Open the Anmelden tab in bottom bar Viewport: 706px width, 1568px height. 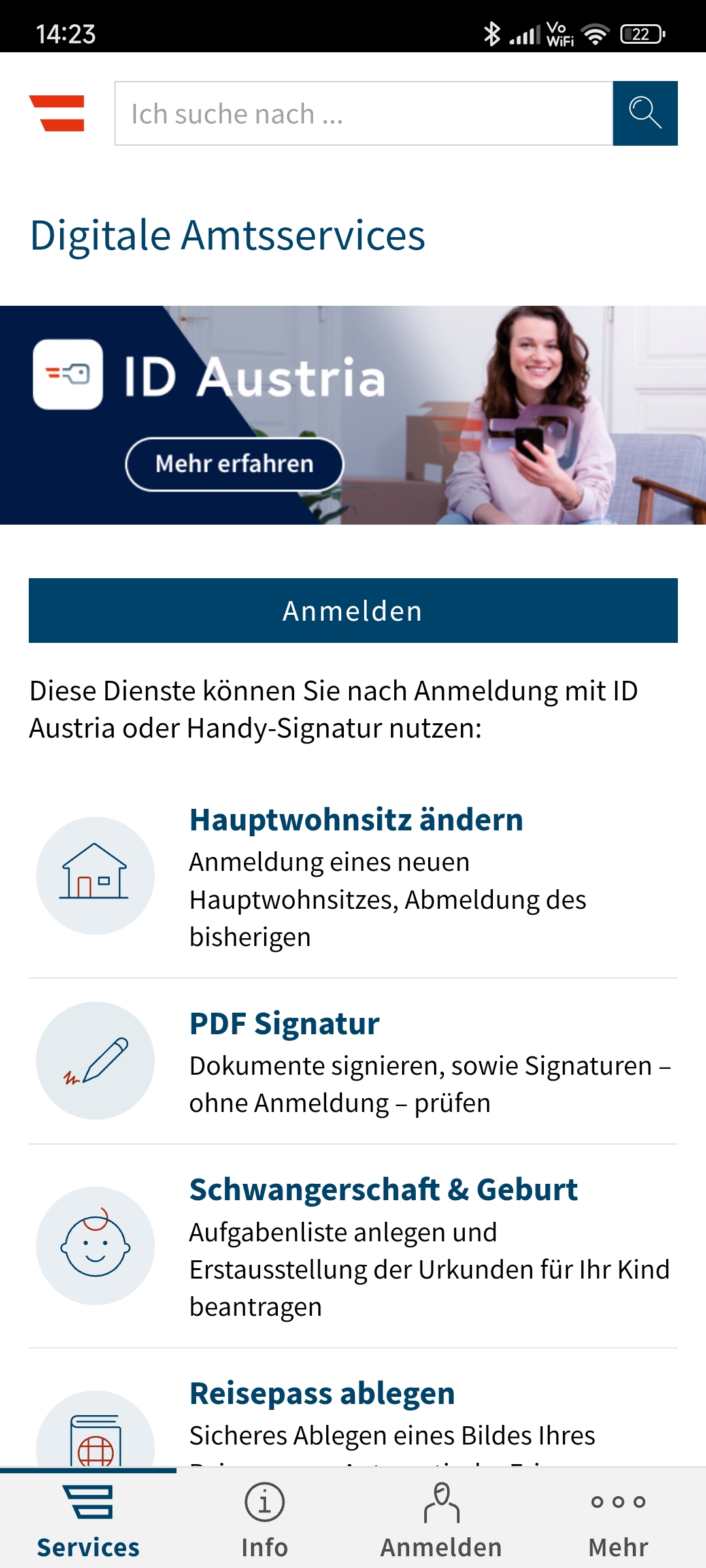tap(441, 1518)
